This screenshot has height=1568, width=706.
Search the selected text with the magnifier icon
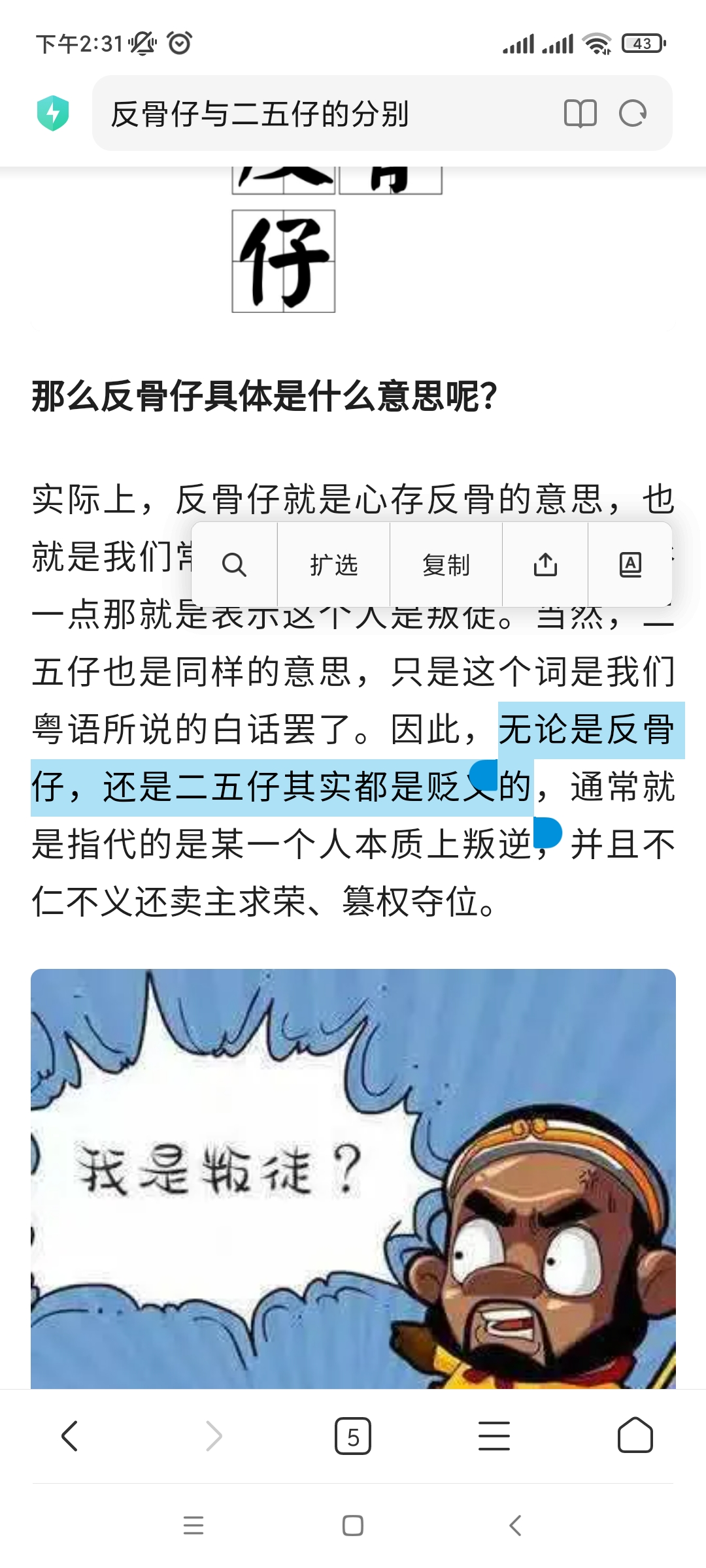[234, 564]
